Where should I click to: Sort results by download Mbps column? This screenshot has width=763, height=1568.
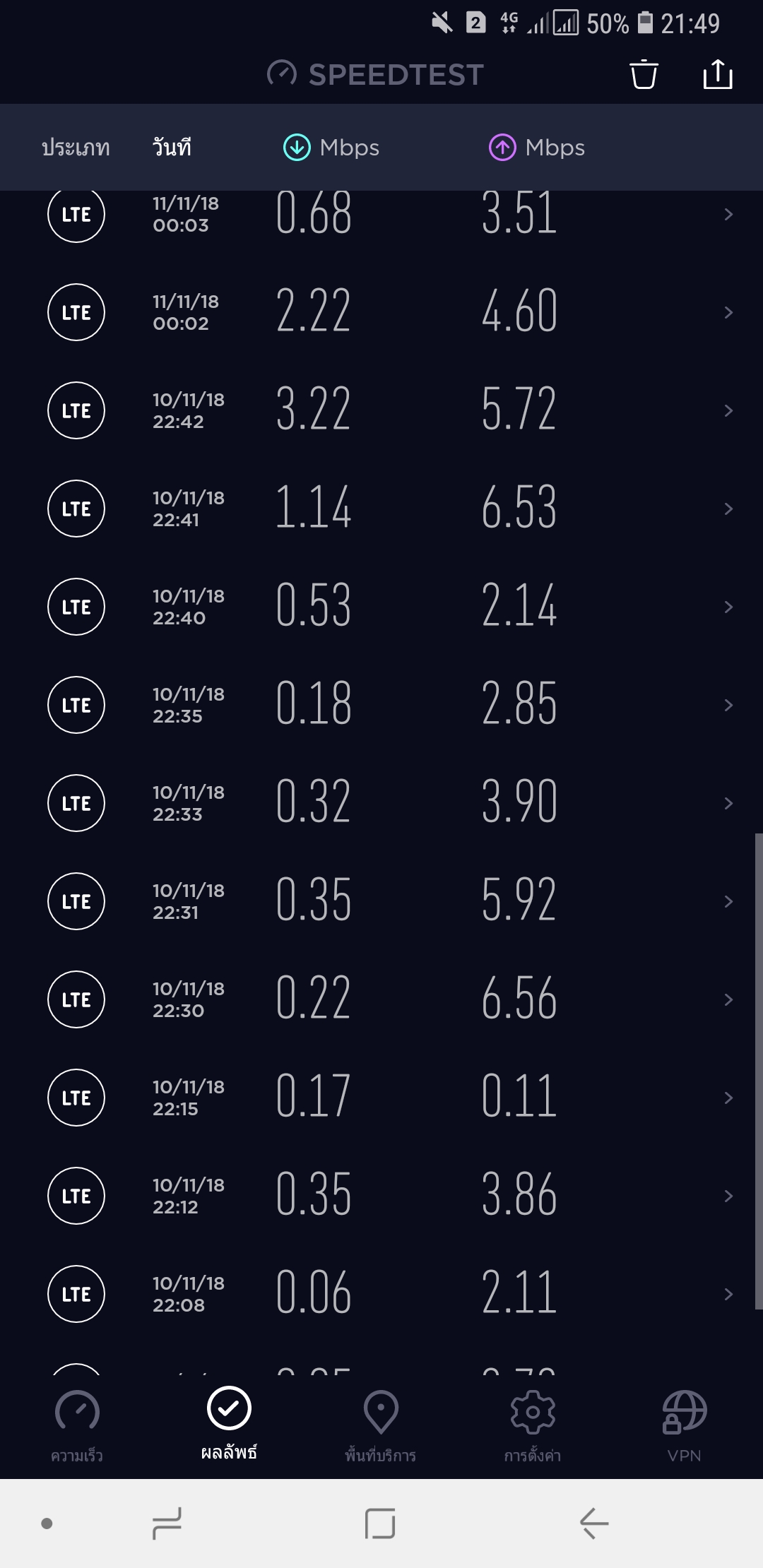[332, 148]
